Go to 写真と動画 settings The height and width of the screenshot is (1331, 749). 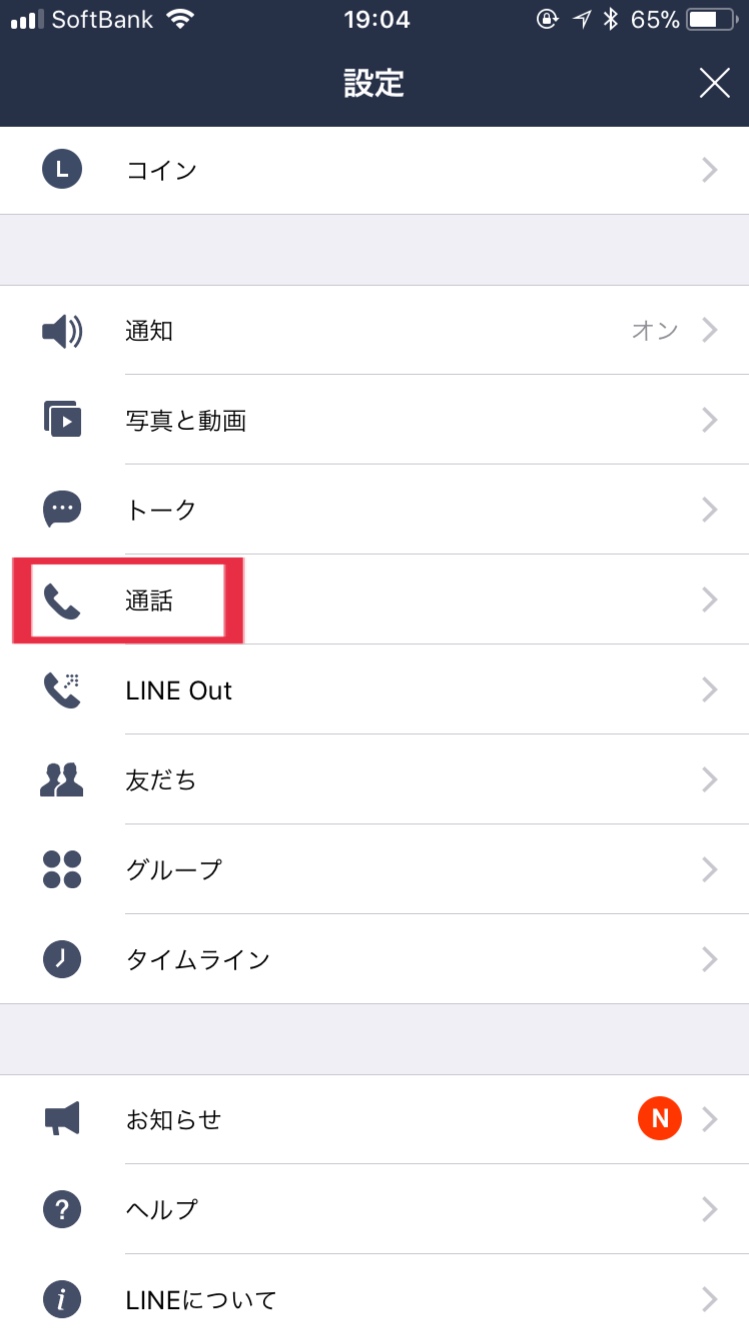coord(374,420)
